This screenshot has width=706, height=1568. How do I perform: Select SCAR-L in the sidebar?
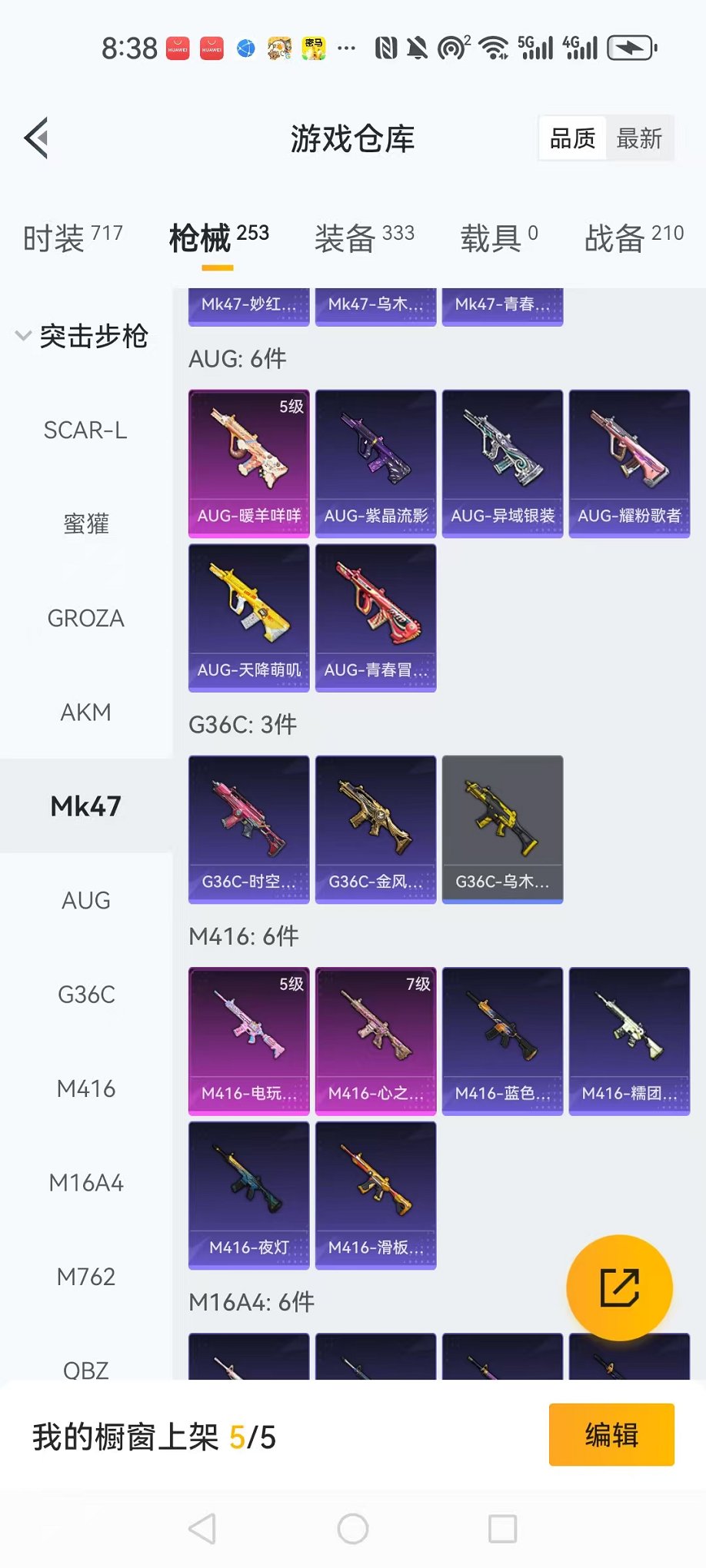85,430
